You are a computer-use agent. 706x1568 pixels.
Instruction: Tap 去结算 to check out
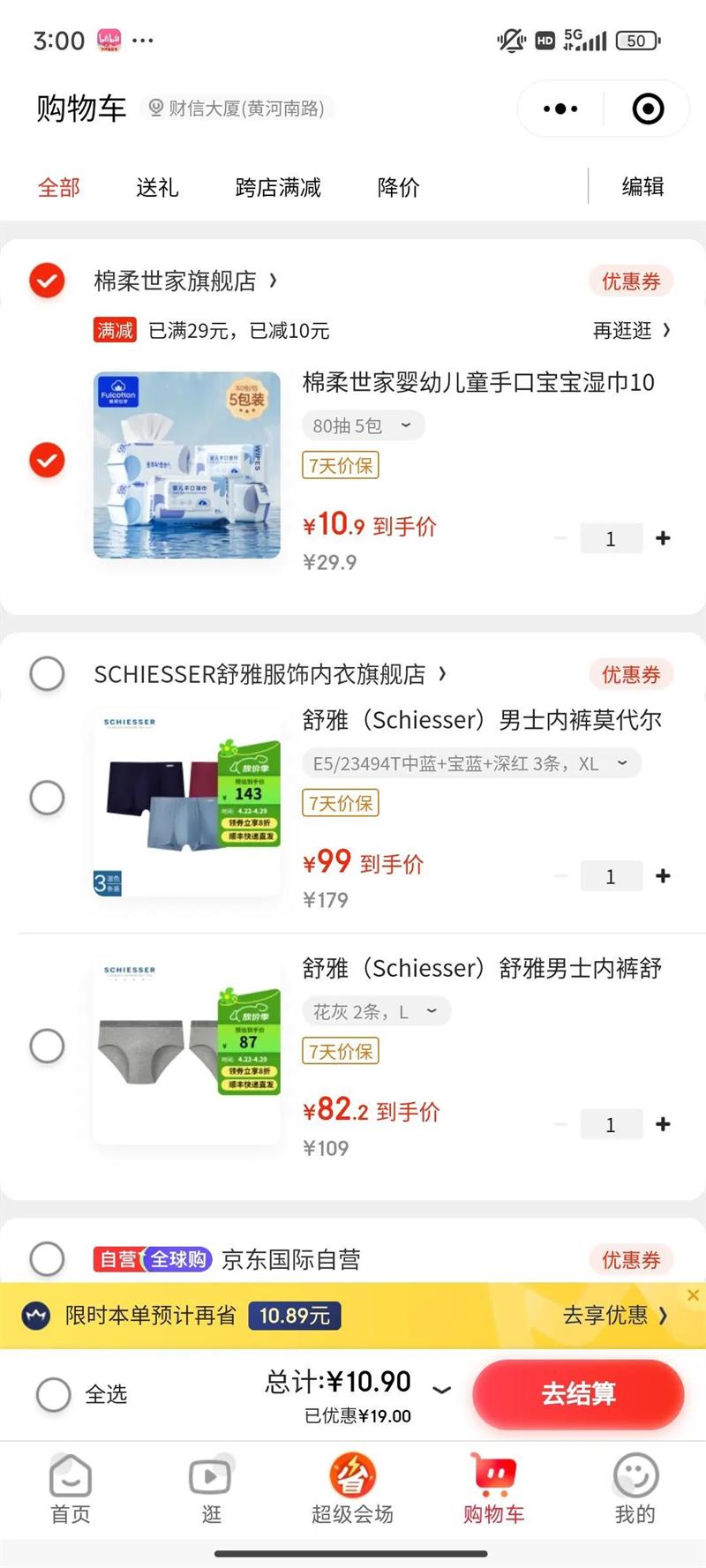(x=578, y=1393)
